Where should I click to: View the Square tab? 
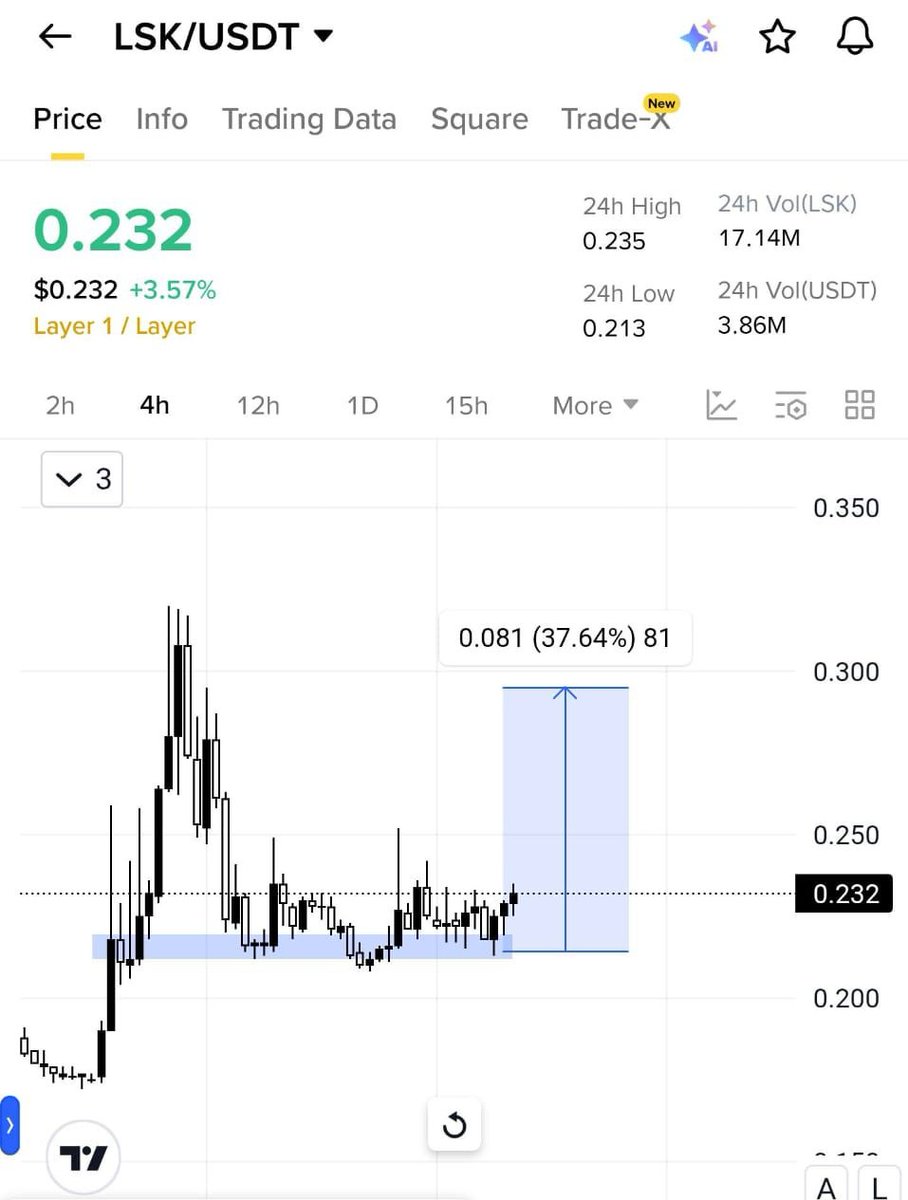(x=479, y=119)
